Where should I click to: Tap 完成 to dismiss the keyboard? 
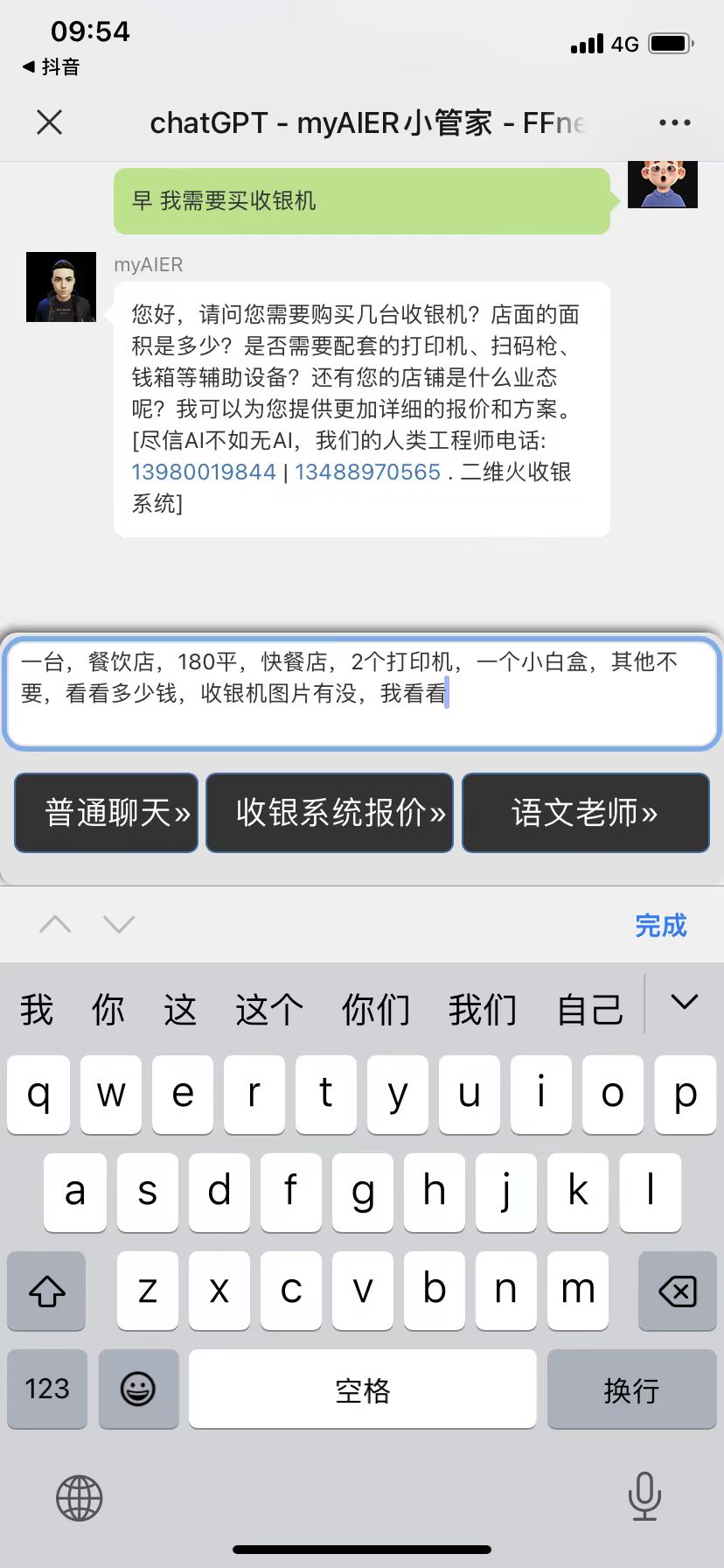pyautogui.click(x=661, y=926)
